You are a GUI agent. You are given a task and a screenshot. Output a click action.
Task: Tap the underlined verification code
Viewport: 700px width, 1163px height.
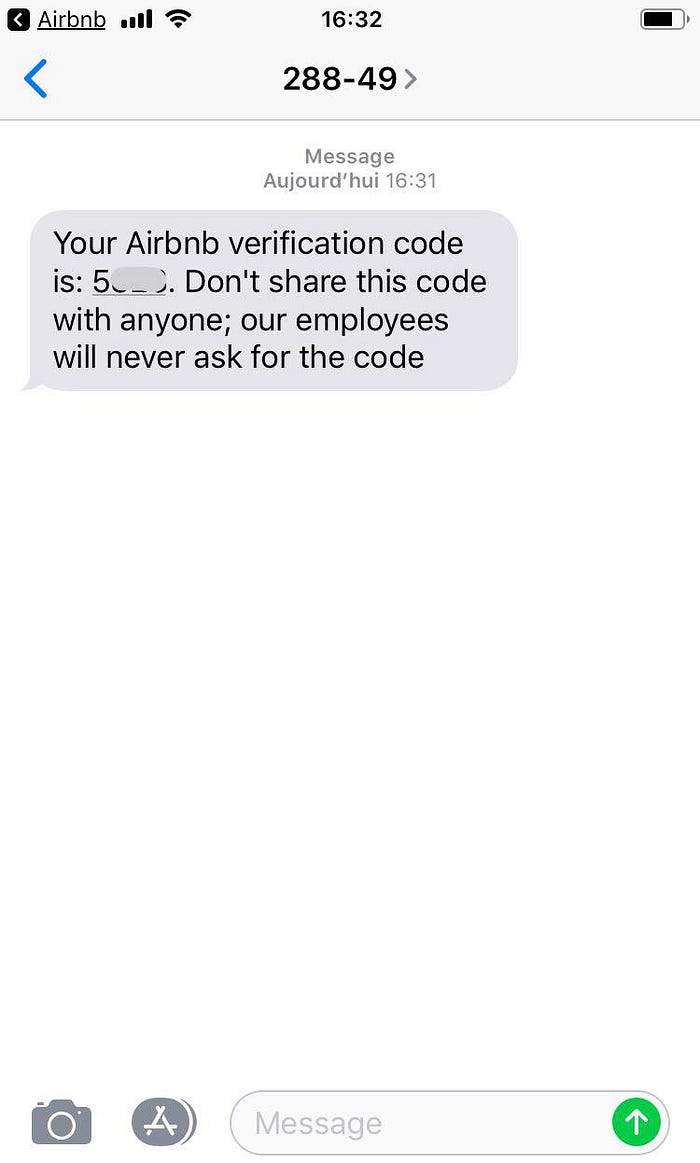130,282
